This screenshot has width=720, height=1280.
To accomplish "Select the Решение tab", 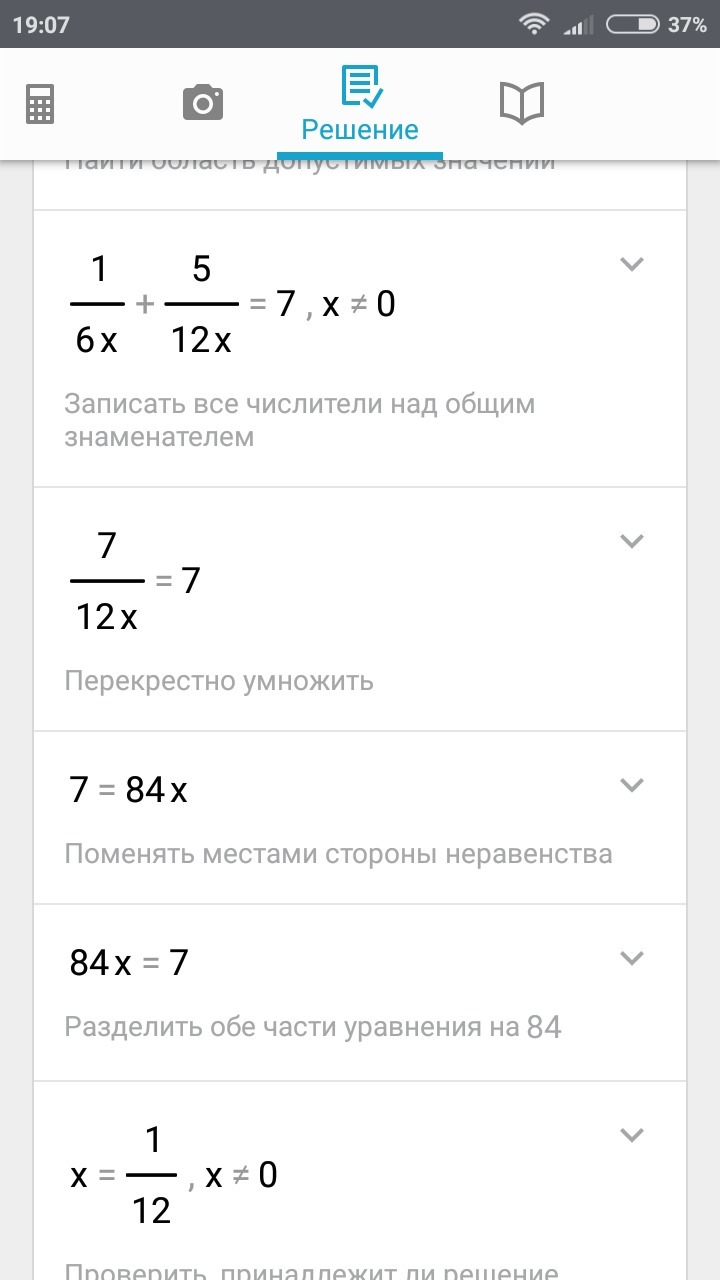I will [360, 105].
